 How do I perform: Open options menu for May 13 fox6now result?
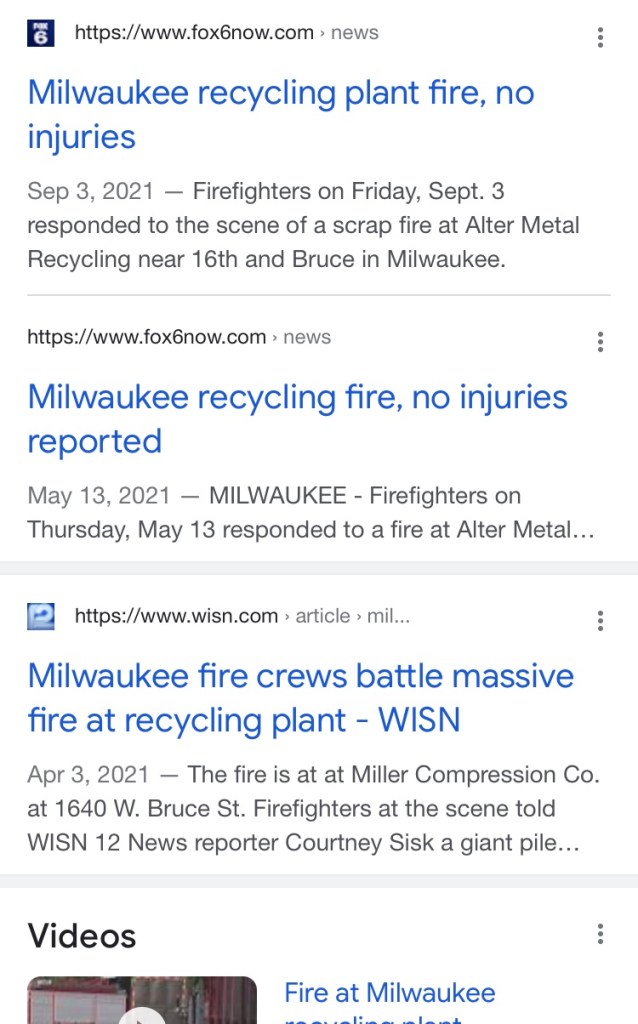point(600,342)
